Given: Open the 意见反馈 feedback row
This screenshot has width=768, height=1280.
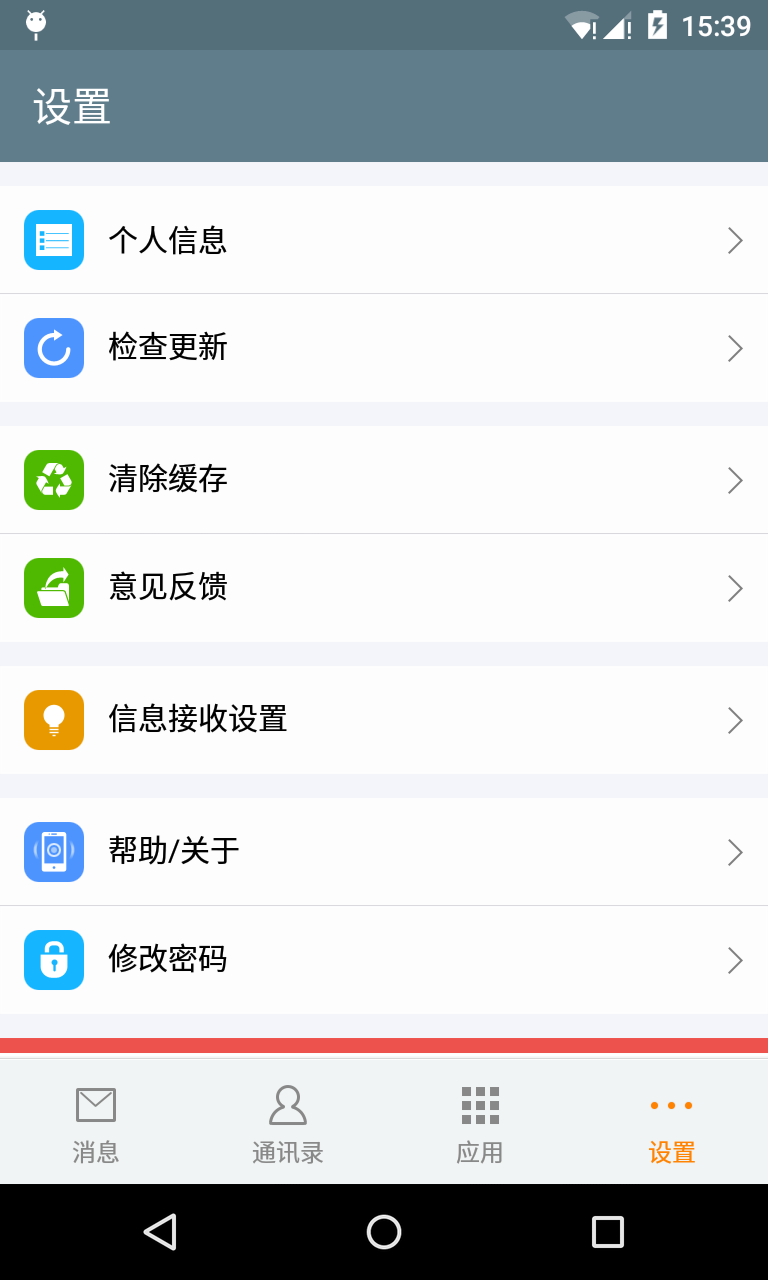Looking at the screenshot, I should [x=384, y=588].
